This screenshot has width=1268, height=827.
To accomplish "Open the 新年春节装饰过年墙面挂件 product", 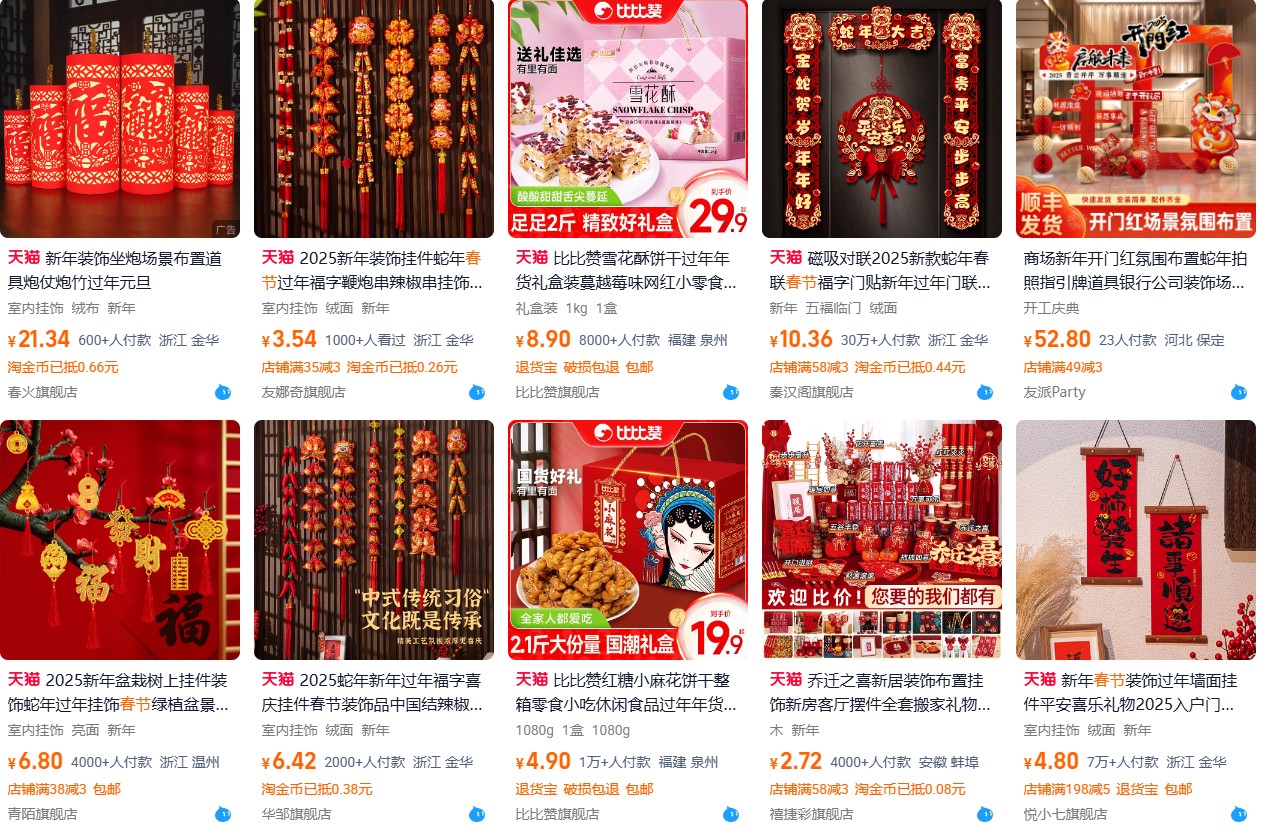I will [x=1136, y=540].
